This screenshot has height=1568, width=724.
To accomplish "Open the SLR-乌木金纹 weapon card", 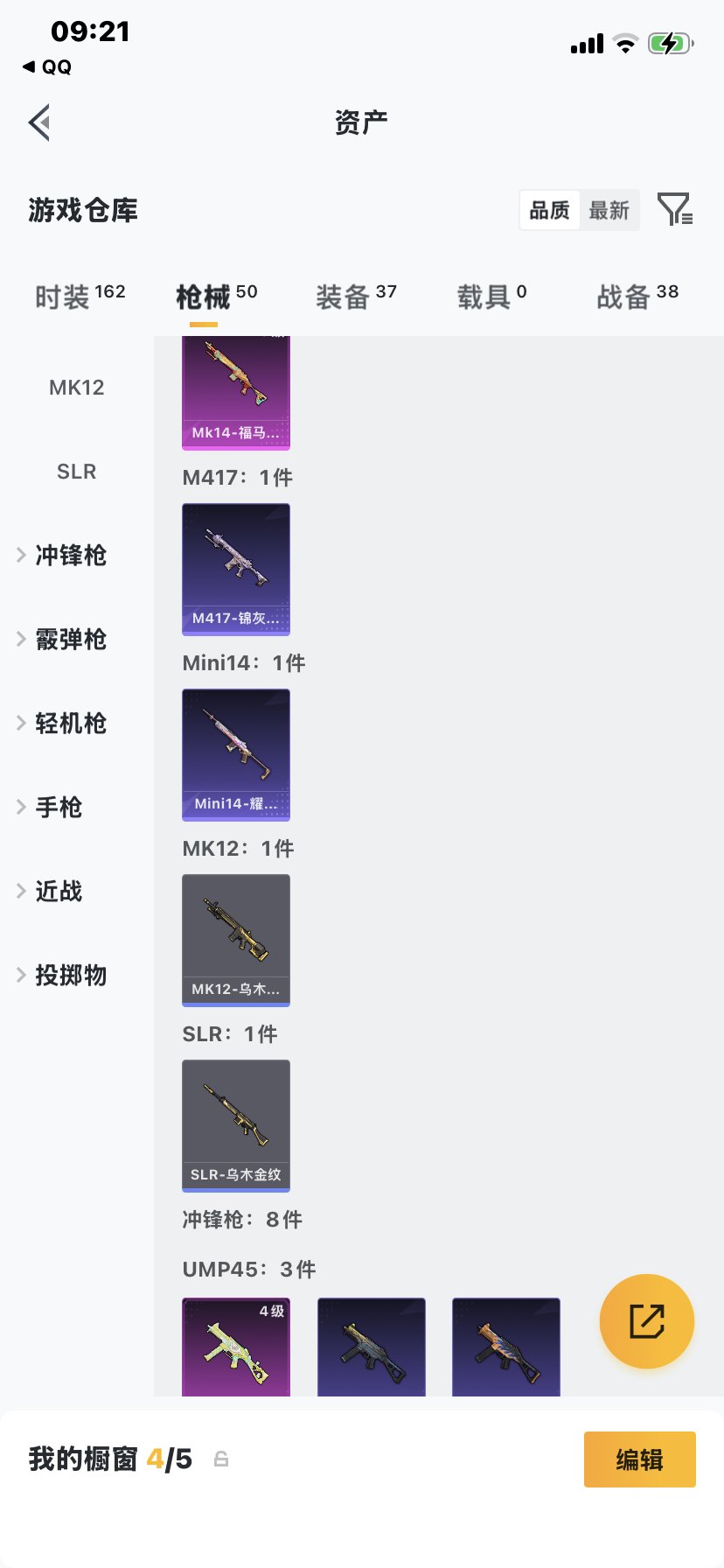I will tap(235, 1126).
